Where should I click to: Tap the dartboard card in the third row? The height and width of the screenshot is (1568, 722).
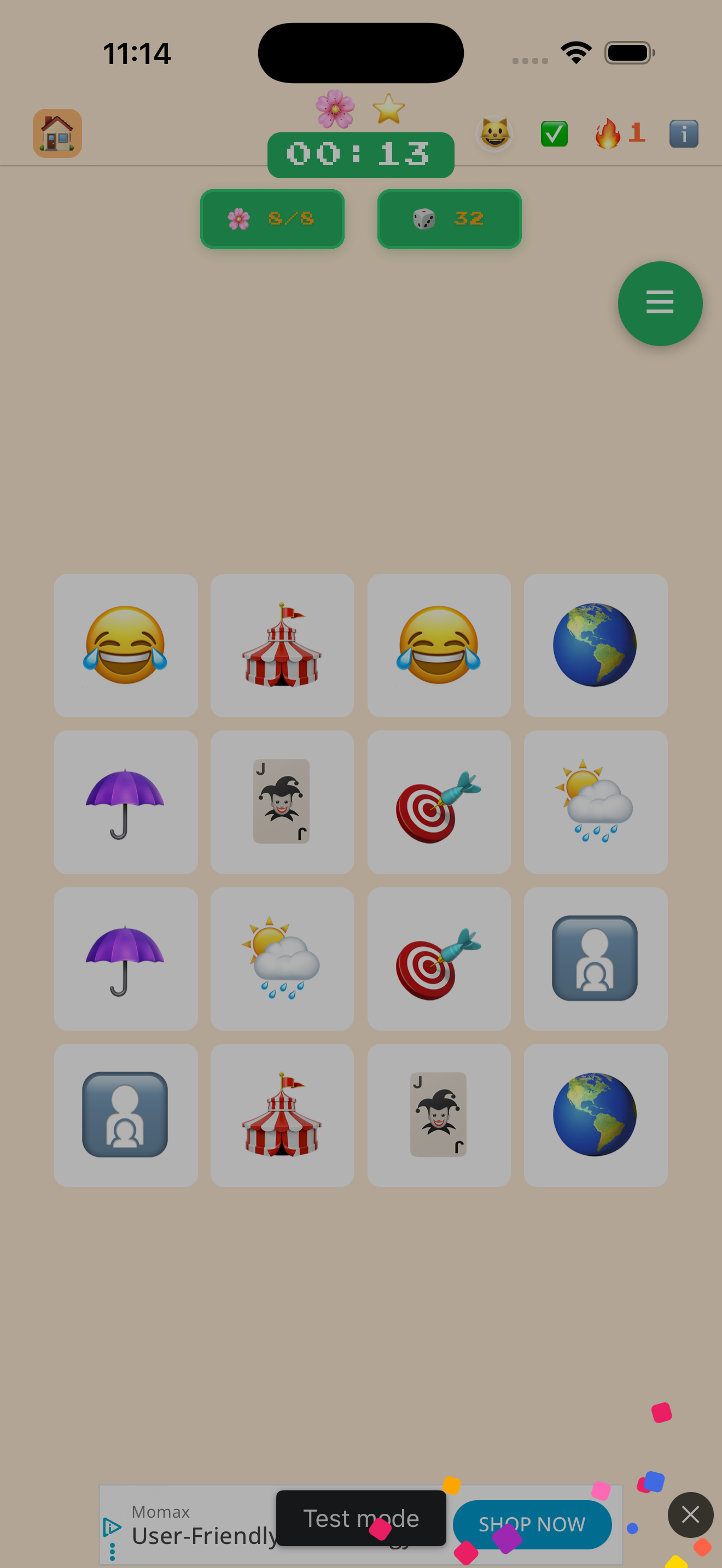pyautogui.click(x=439, y=958)
